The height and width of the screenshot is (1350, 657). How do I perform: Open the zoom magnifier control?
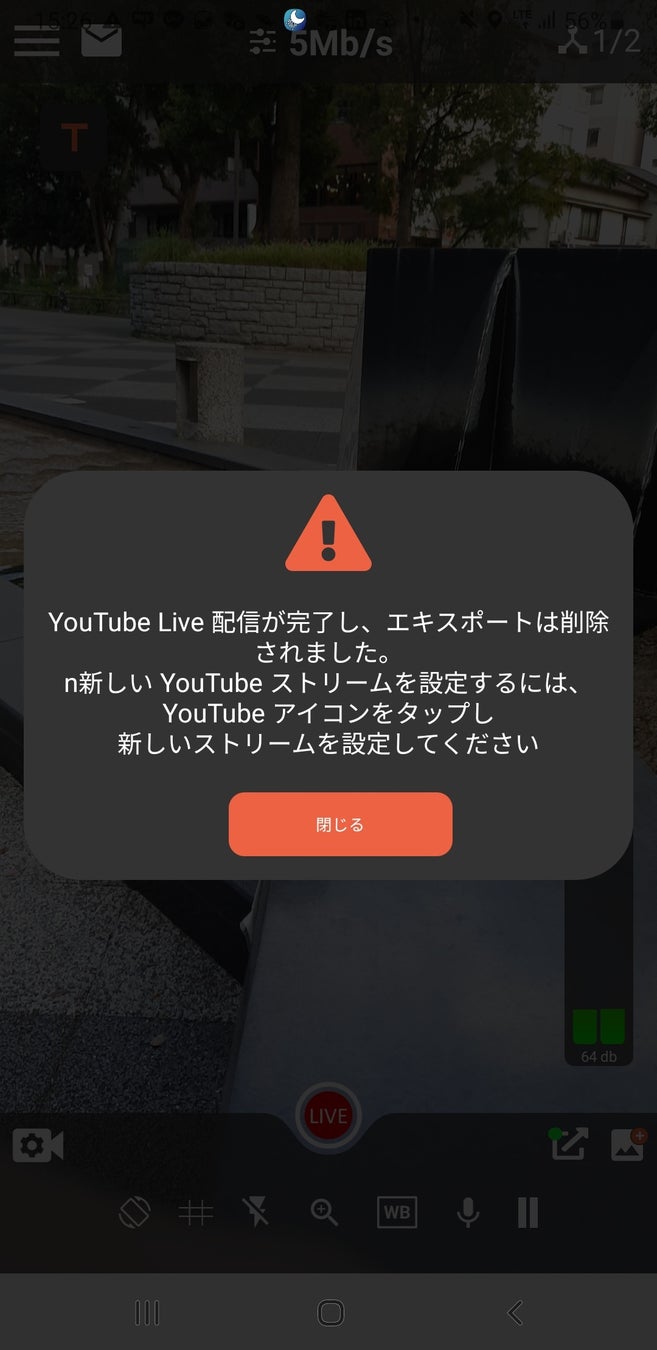pyautogui.click(x=324, y=1212)
